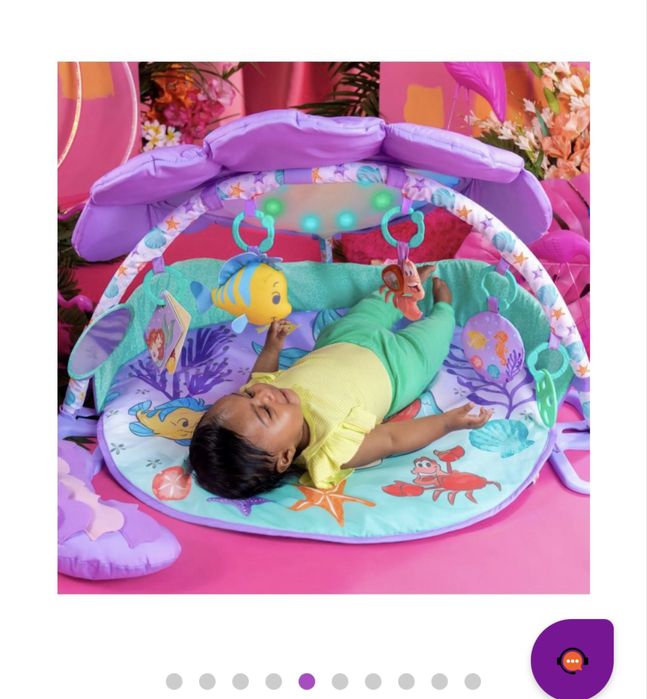
Task: Go to the sixth carousel image dot
Action: coord(340,682)
